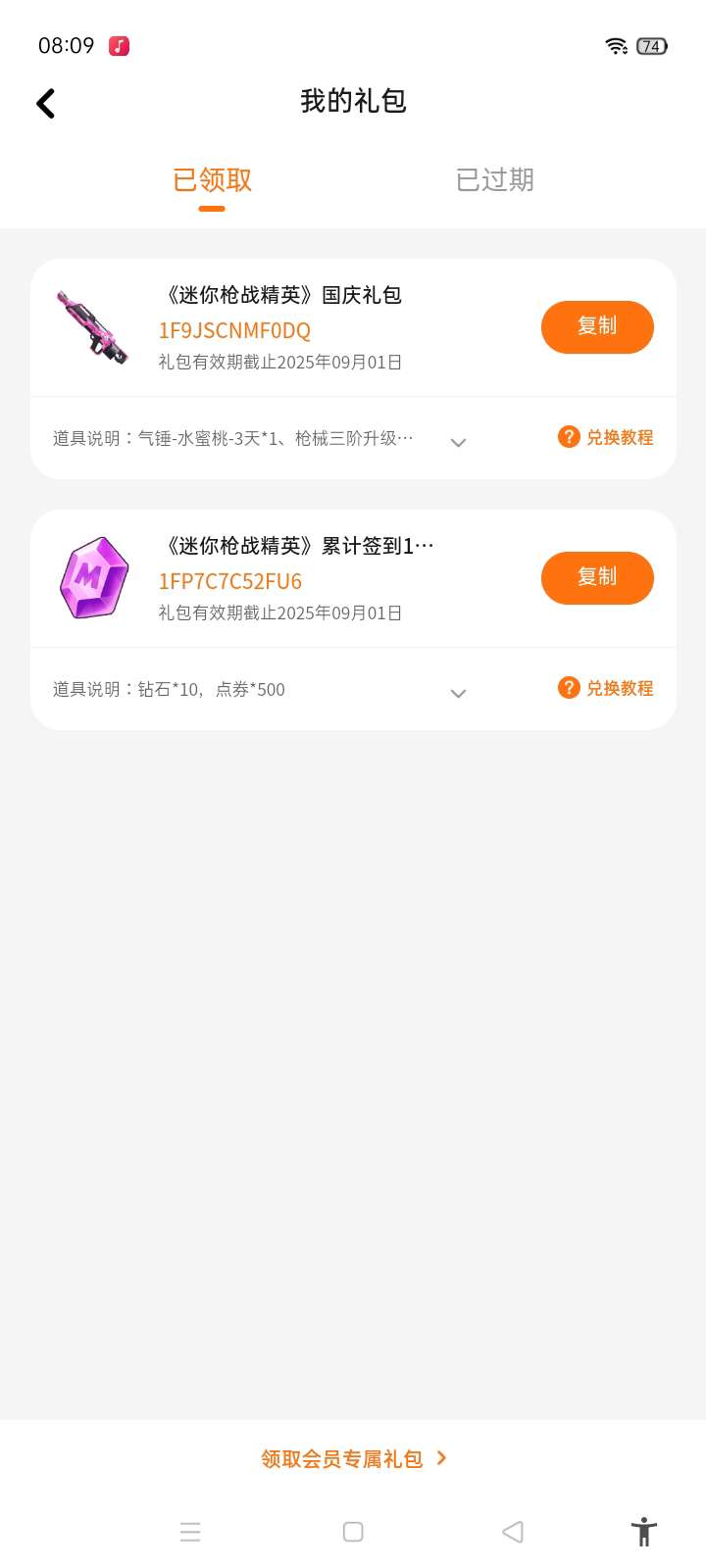Open 兑换教程 for the 国庆礼包
706x1568 pixels.
(x=606, y=437)
